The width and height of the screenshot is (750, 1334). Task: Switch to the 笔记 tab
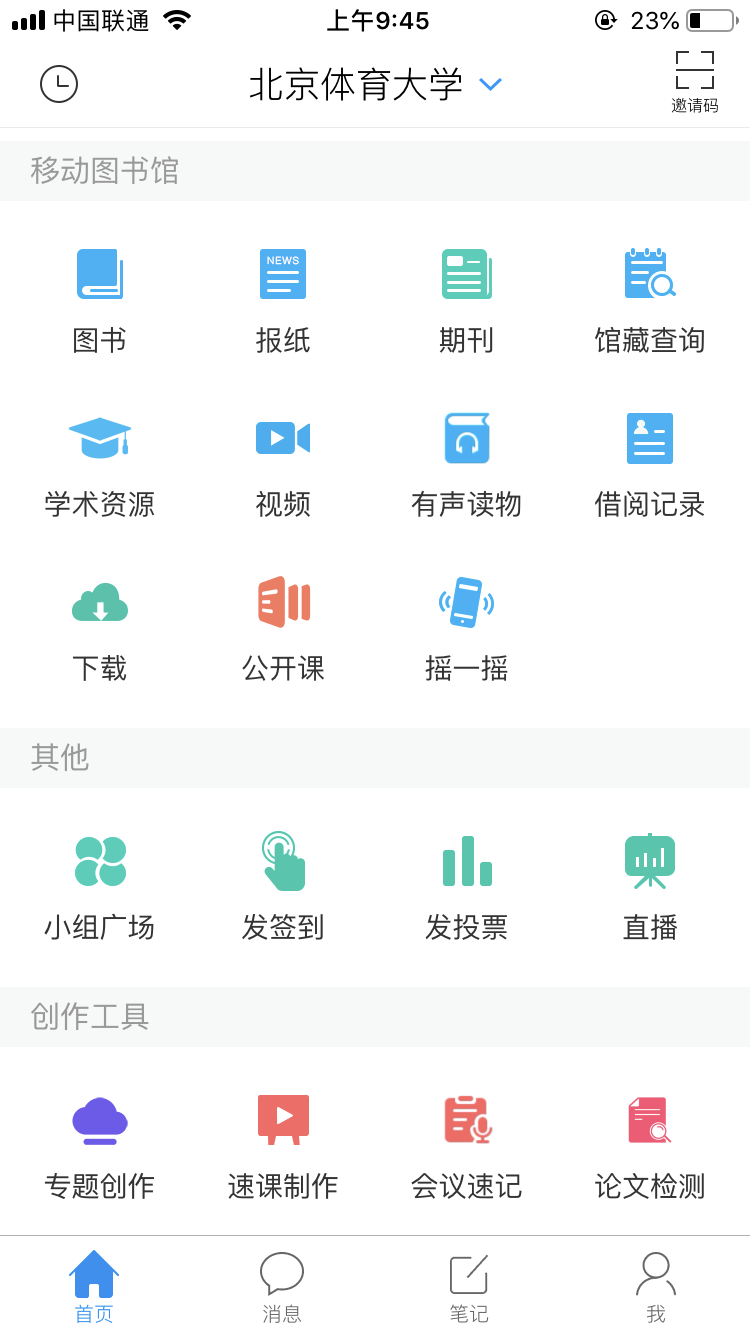(468, 1287)
